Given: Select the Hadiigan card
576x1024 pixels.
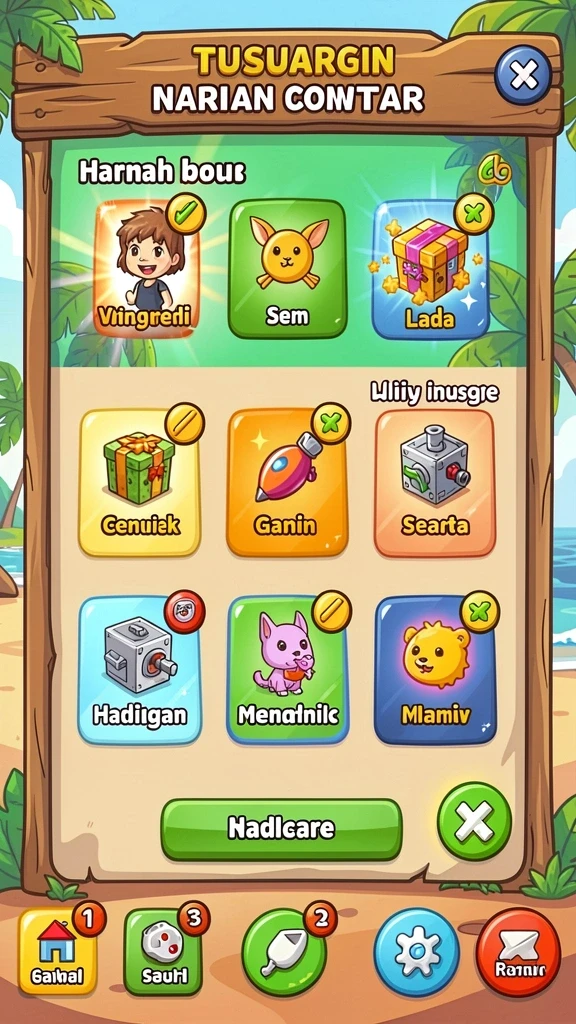Looking at the screenshot, I should click(139, 669).
